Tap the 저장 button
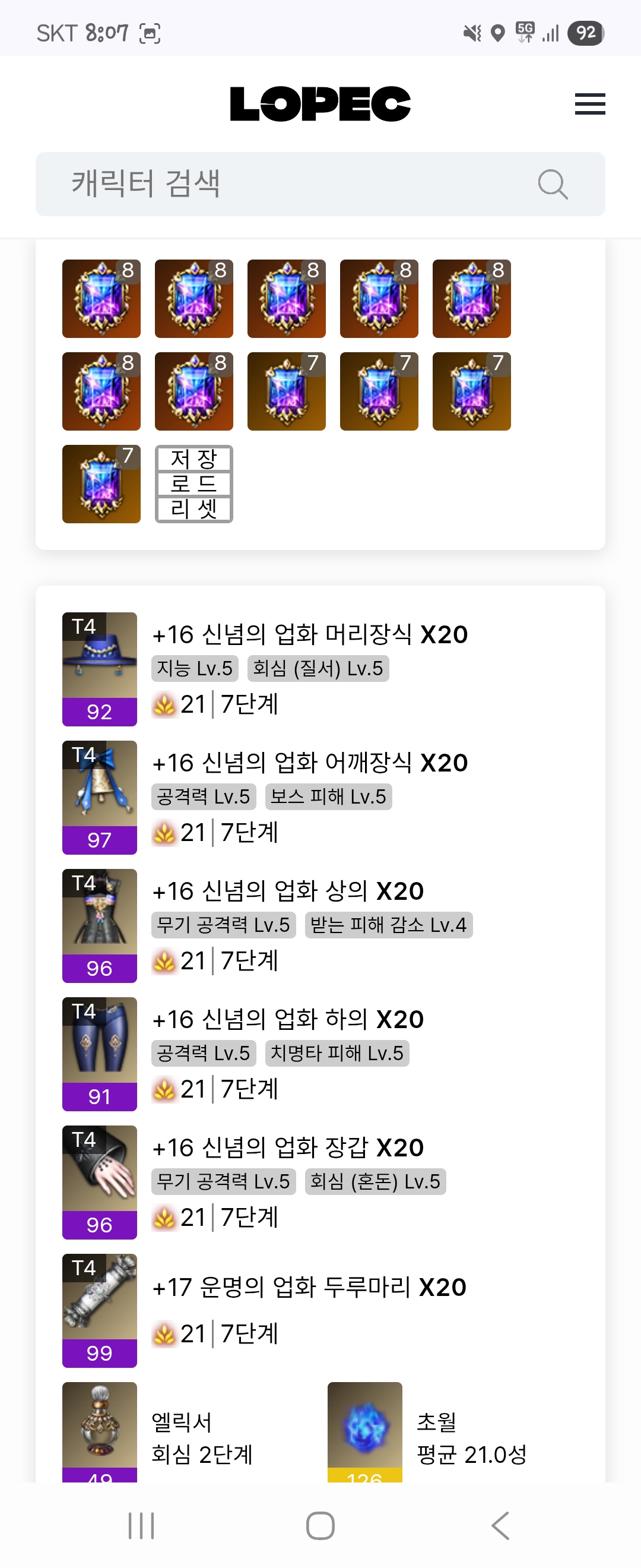Screen dimensions: 641x1568 pyautogui.click(x=194, y=459)
